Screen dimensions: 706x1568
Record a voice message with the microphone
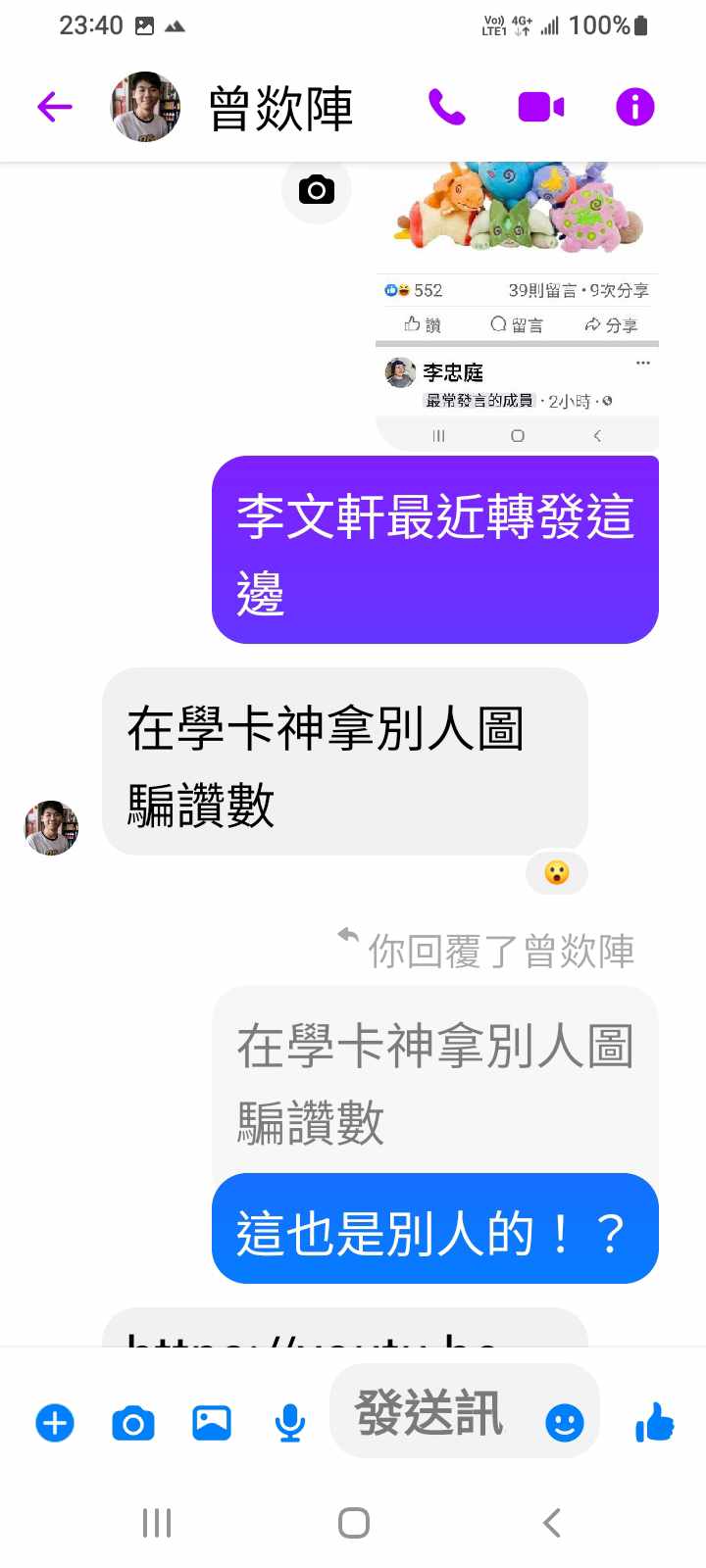click(x=289, y=1422)
